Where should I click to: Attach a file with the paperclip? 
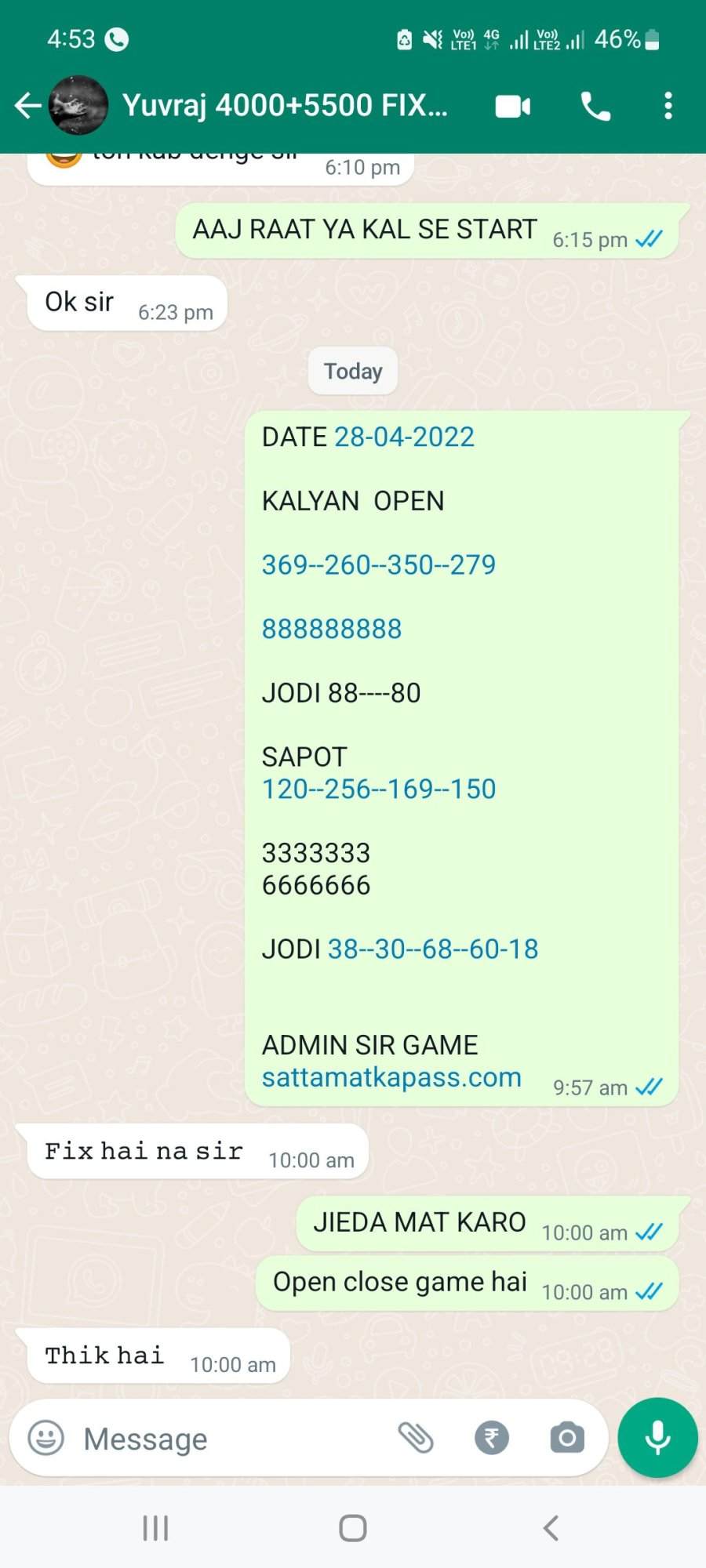416,1438
